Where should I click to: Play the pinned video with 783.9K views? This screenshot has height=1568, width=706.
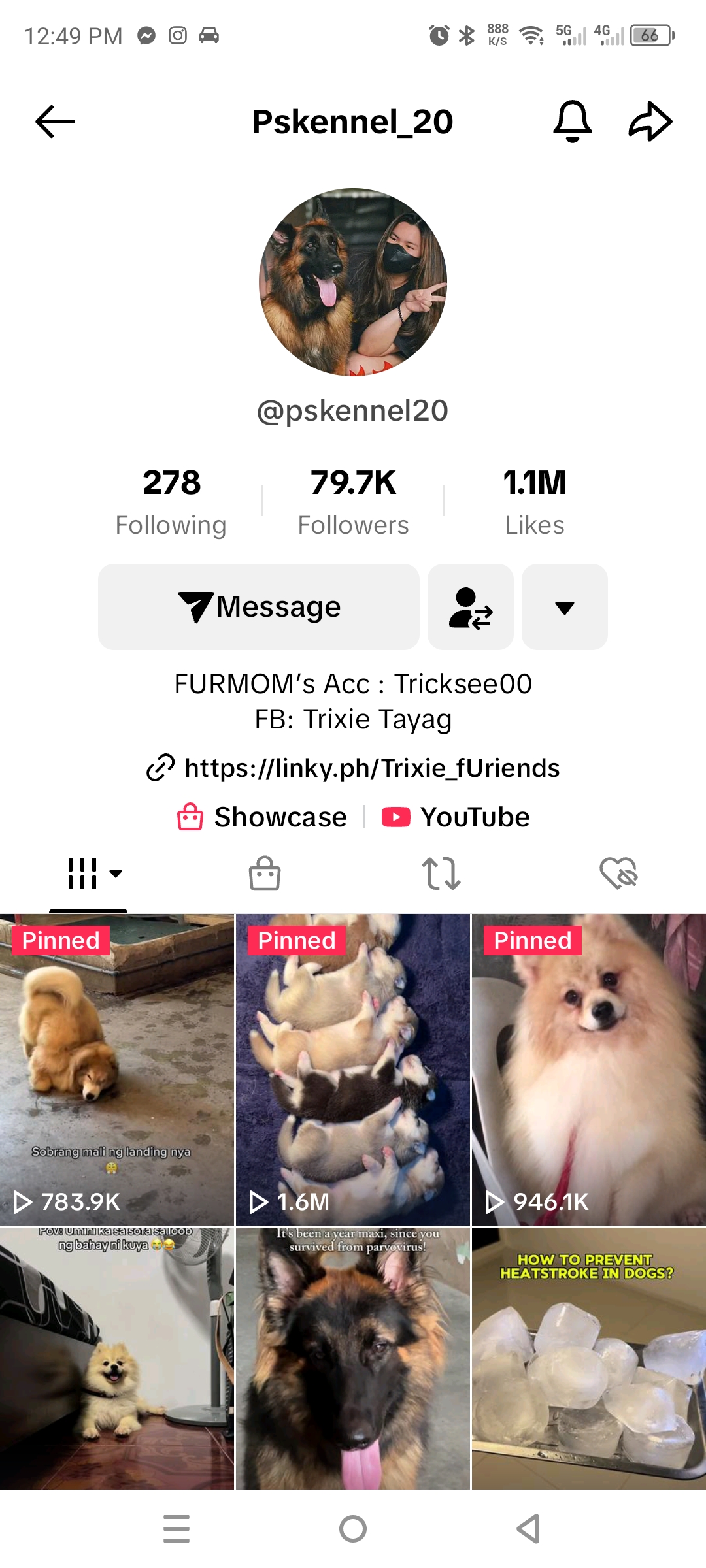point(117,1069)
